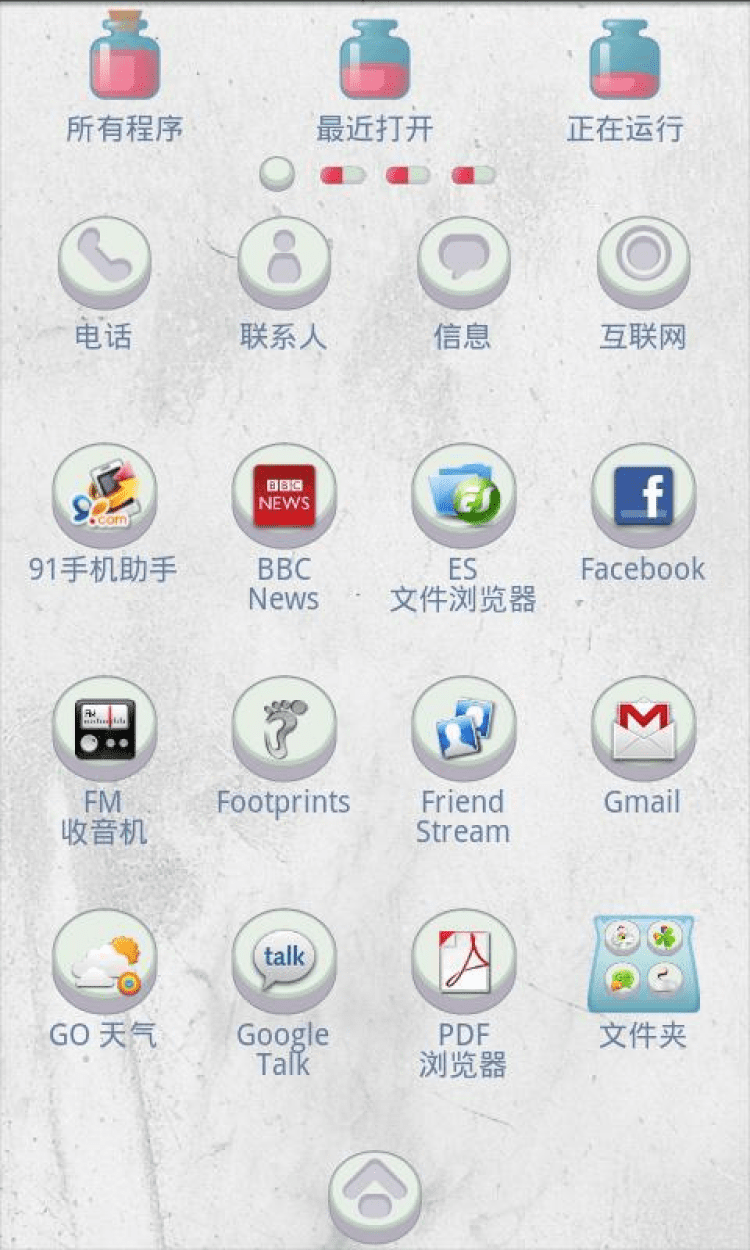
Task: Open ES 文件浏览器
Action: coord(463,497)
